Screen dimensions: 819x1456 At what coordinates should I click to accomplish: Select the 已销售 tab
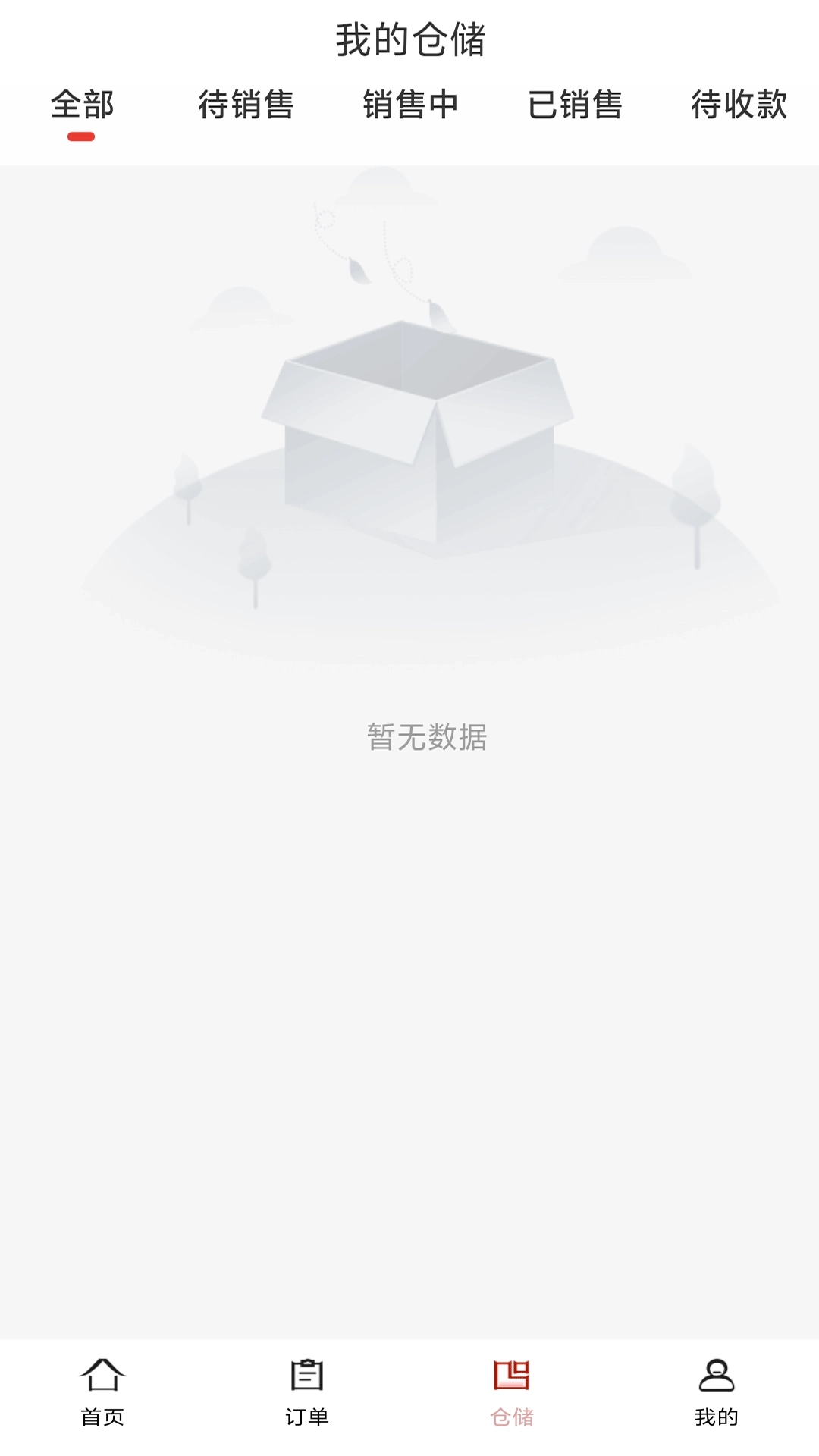tap(576, 106)
